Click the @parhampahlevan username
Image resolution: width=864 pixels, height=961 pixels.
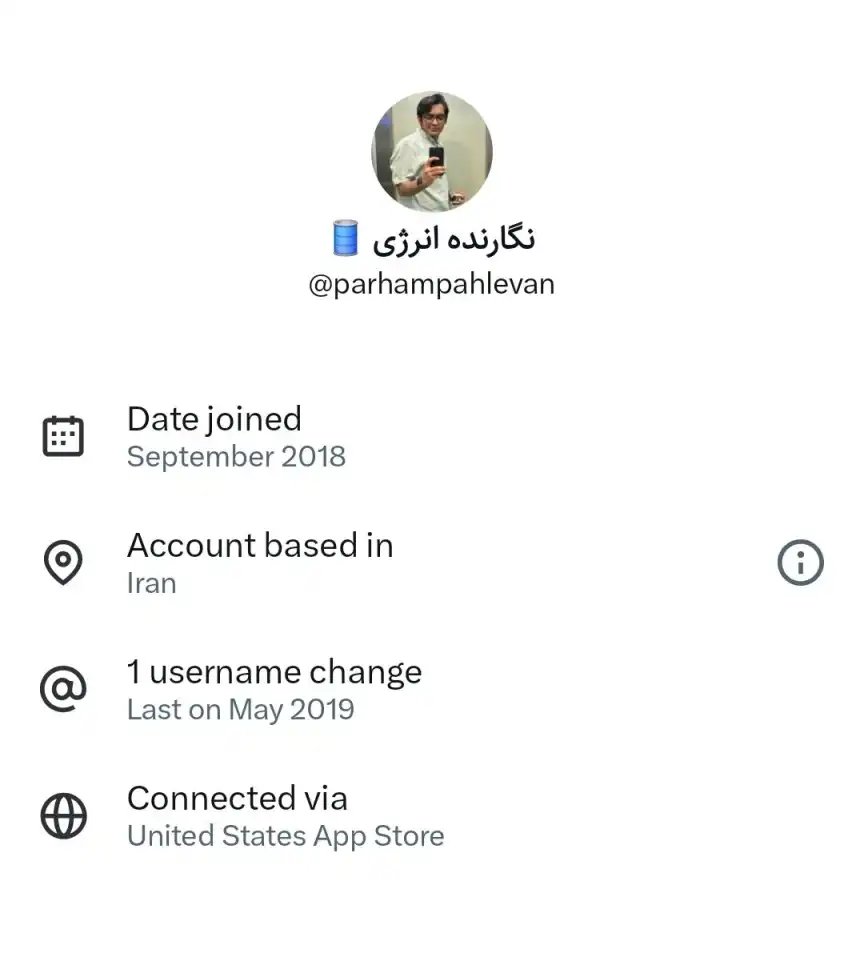tap(431, 284)
